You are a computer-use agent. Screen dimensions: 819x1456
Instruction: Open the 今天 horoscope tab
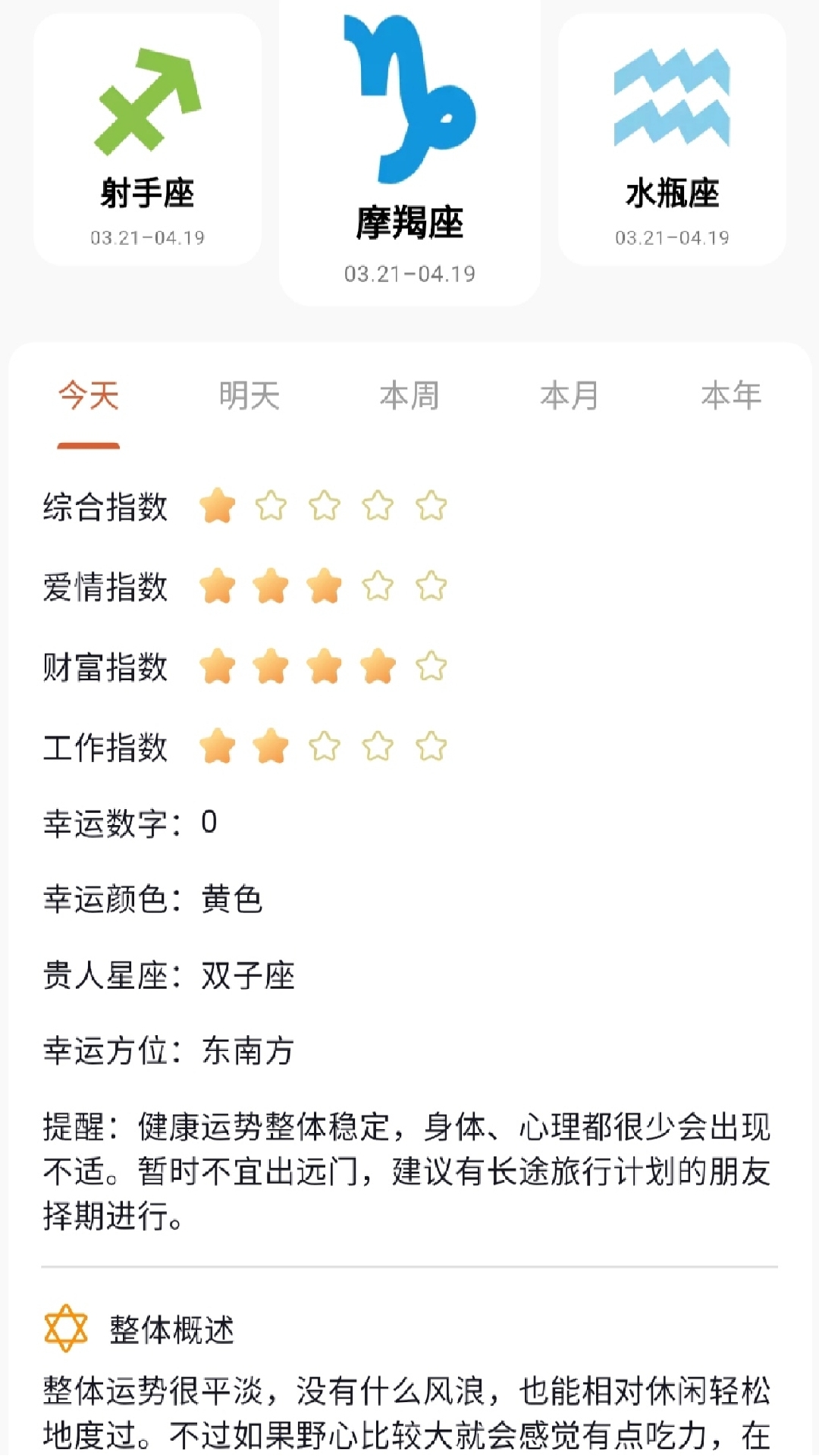click(89, 396)
